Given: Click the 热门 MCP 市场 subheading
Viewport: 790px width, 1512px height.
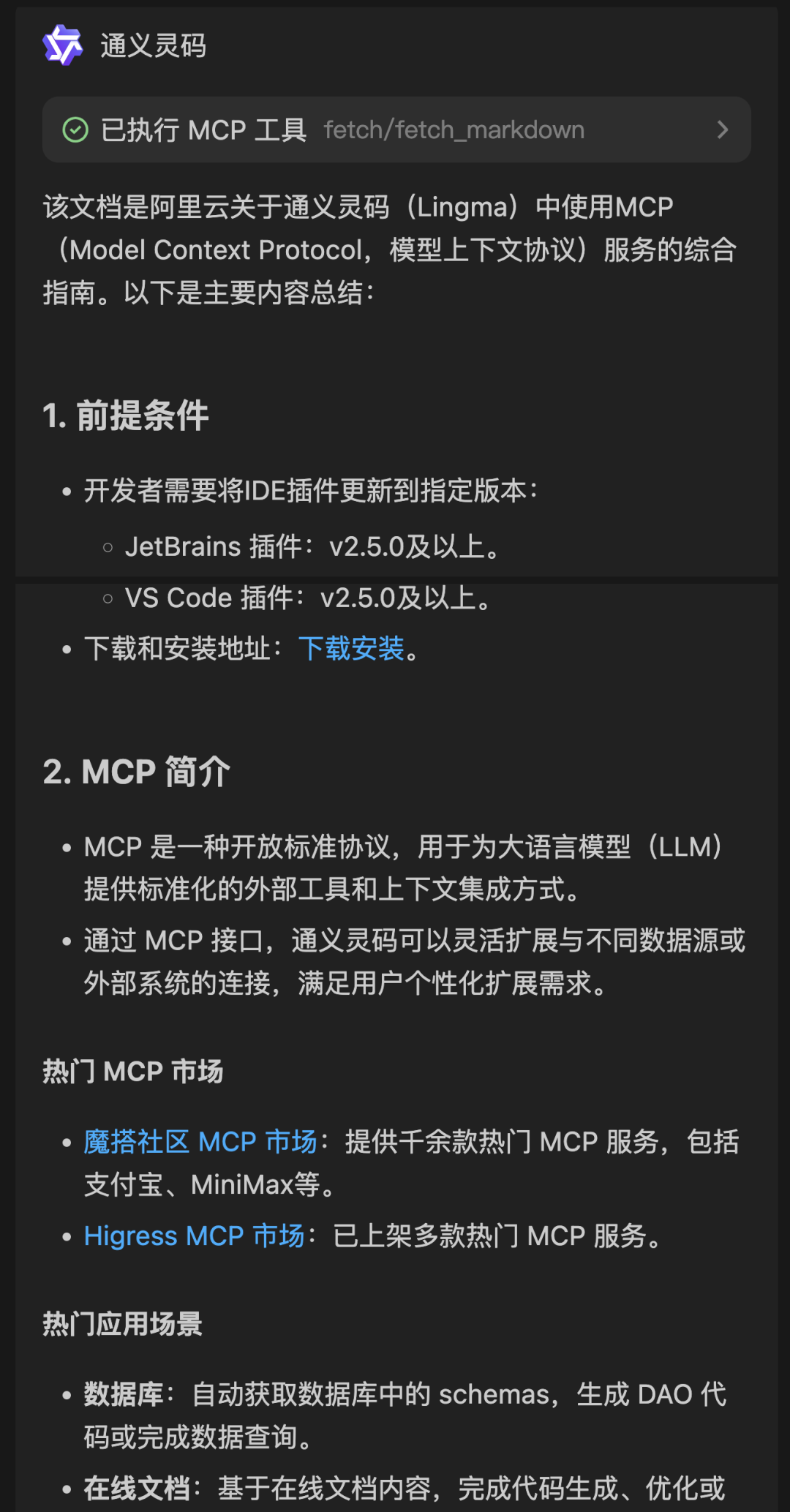Looking at the screenshot, I should point(134,1071).
